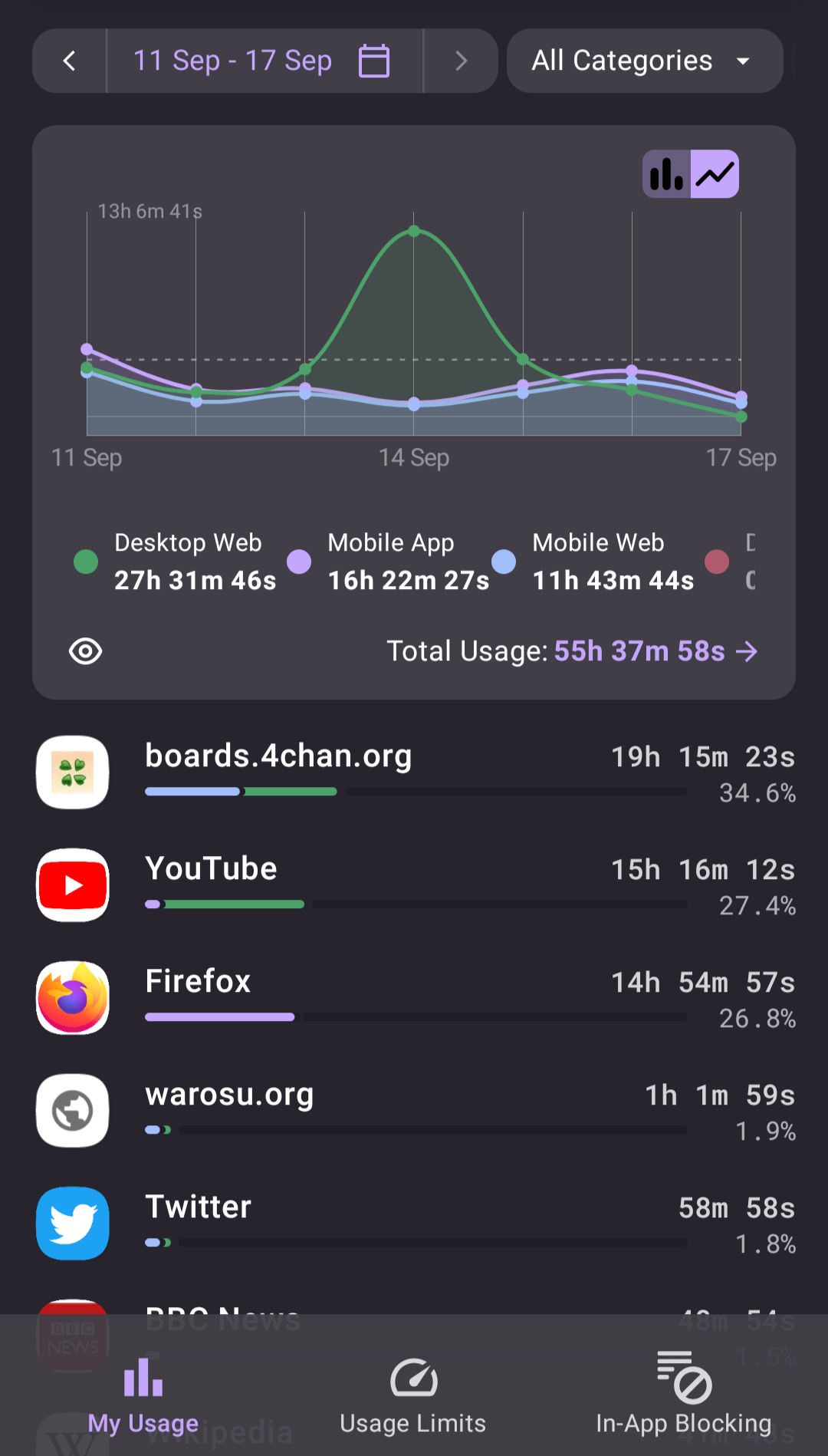
Task: Open Total Usage details
Action: coord(572,651)
